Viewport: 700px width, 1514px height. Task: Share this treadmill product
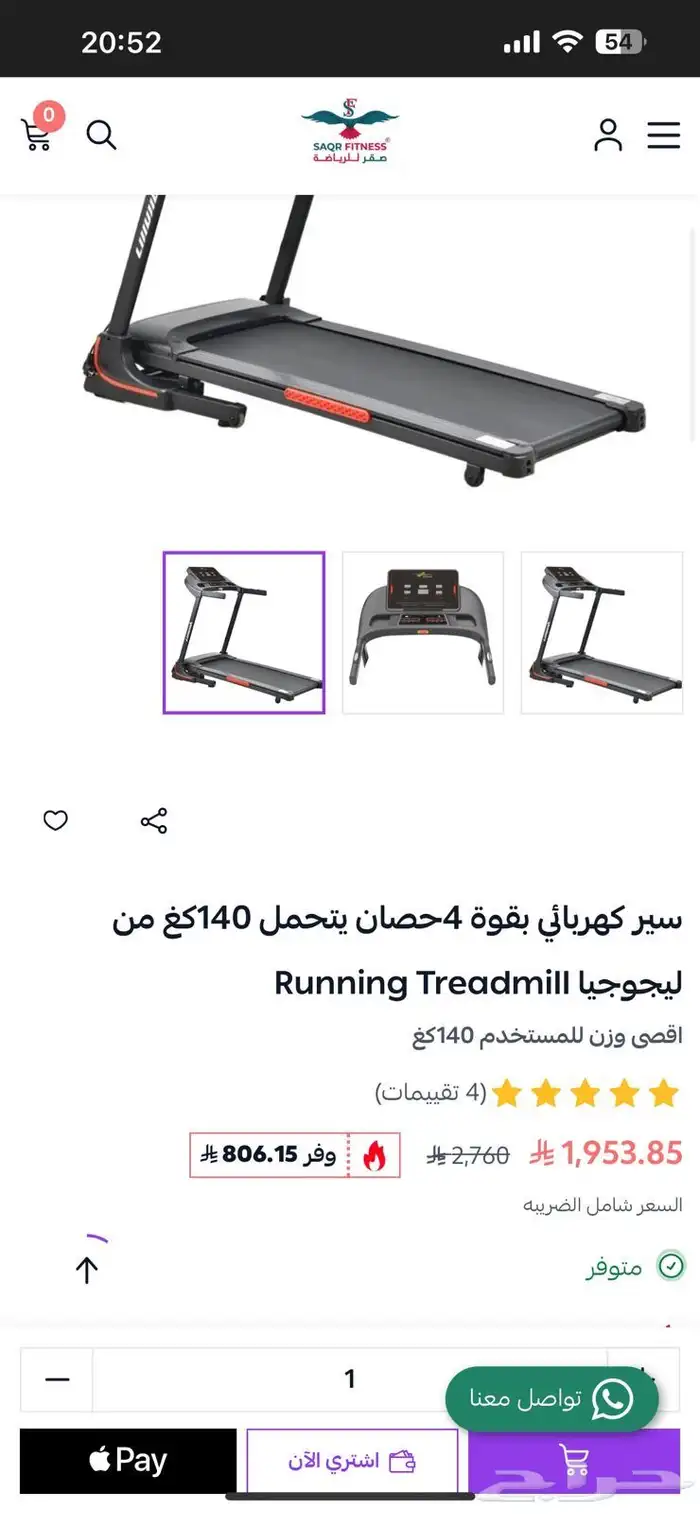coord(153,821)
